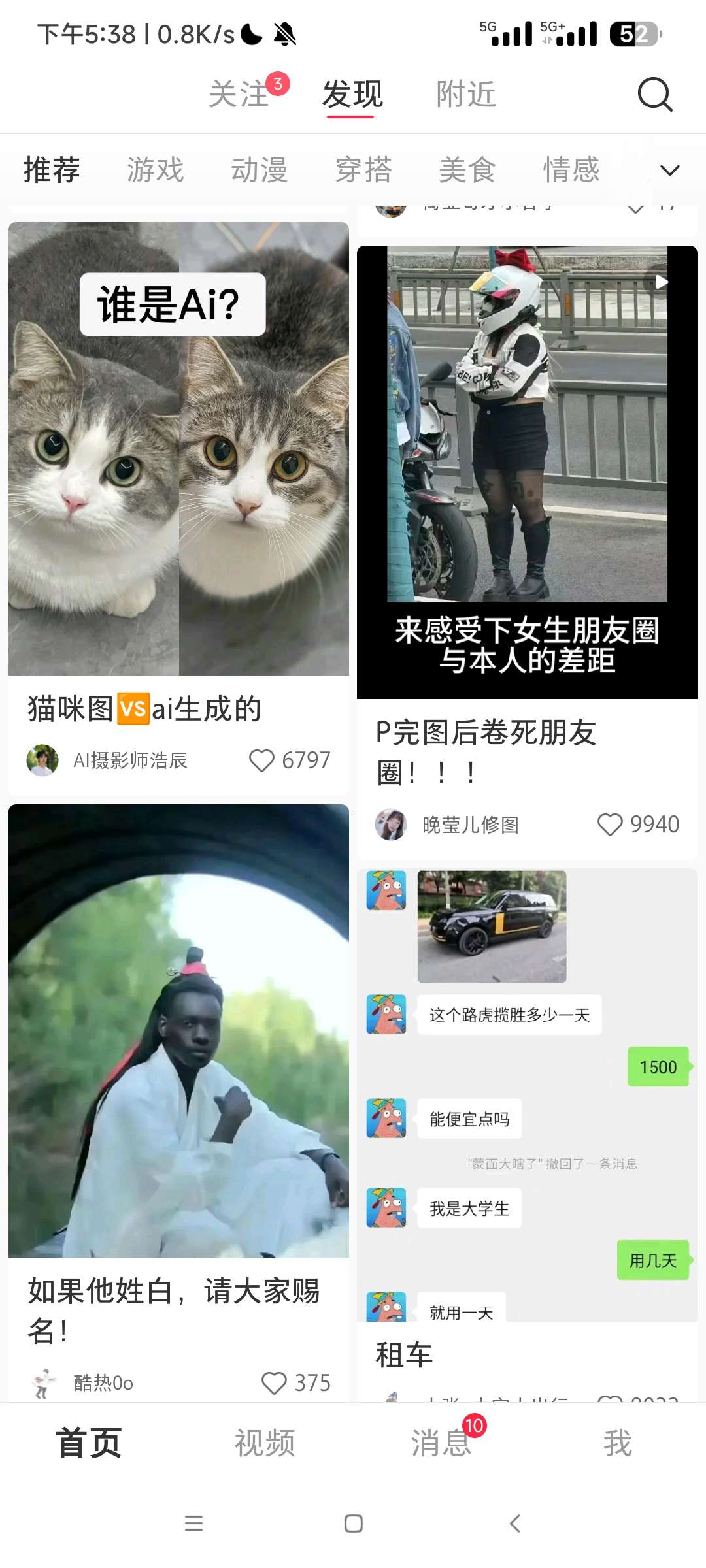This screenshot has width=706, height=1568.
Task: Open the search magnifier icon
Action: tap(655, 95)
